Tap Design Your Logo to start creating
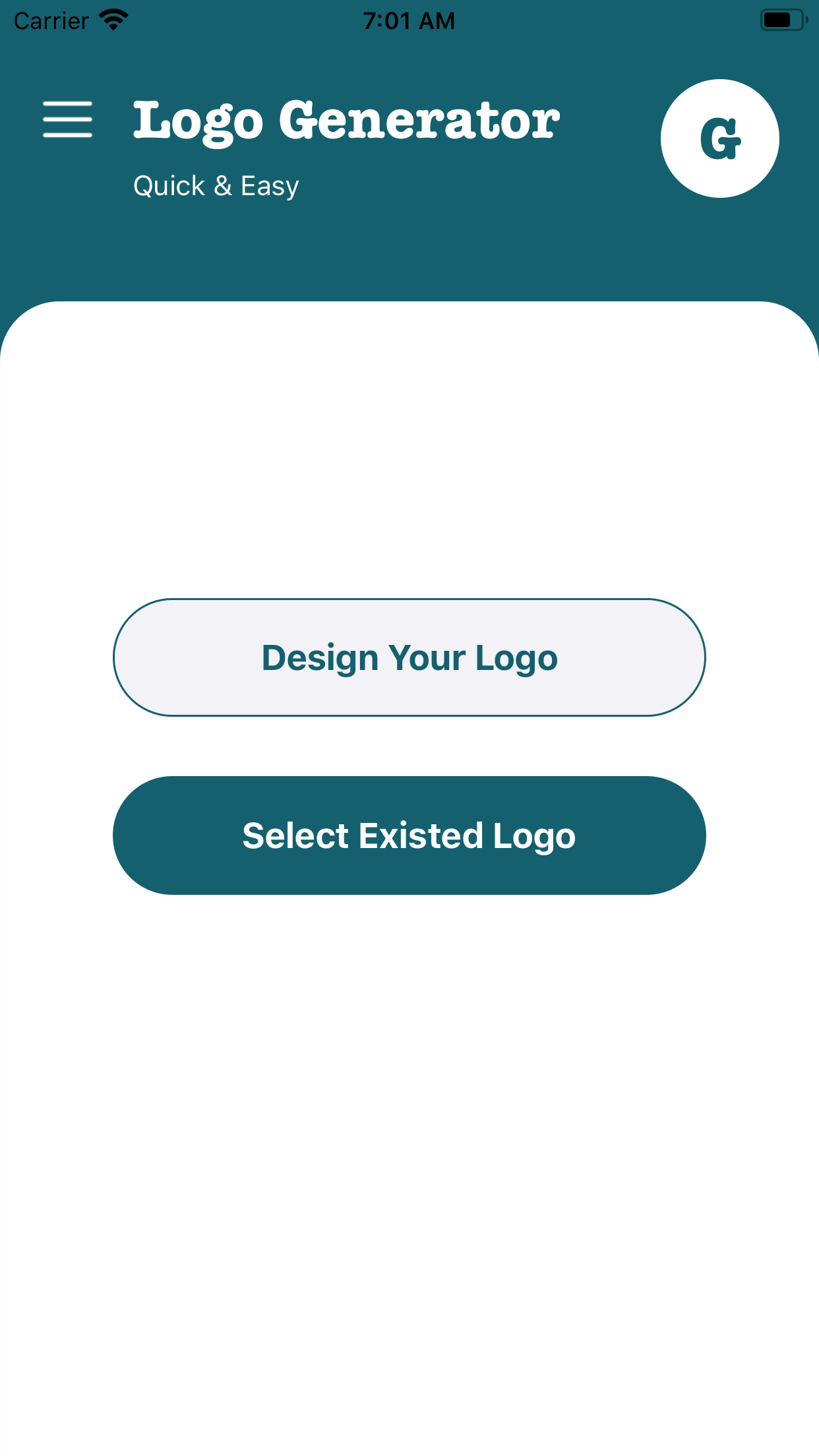The image size is (819, 1456). pyautogui.click(x=409, y=657)
